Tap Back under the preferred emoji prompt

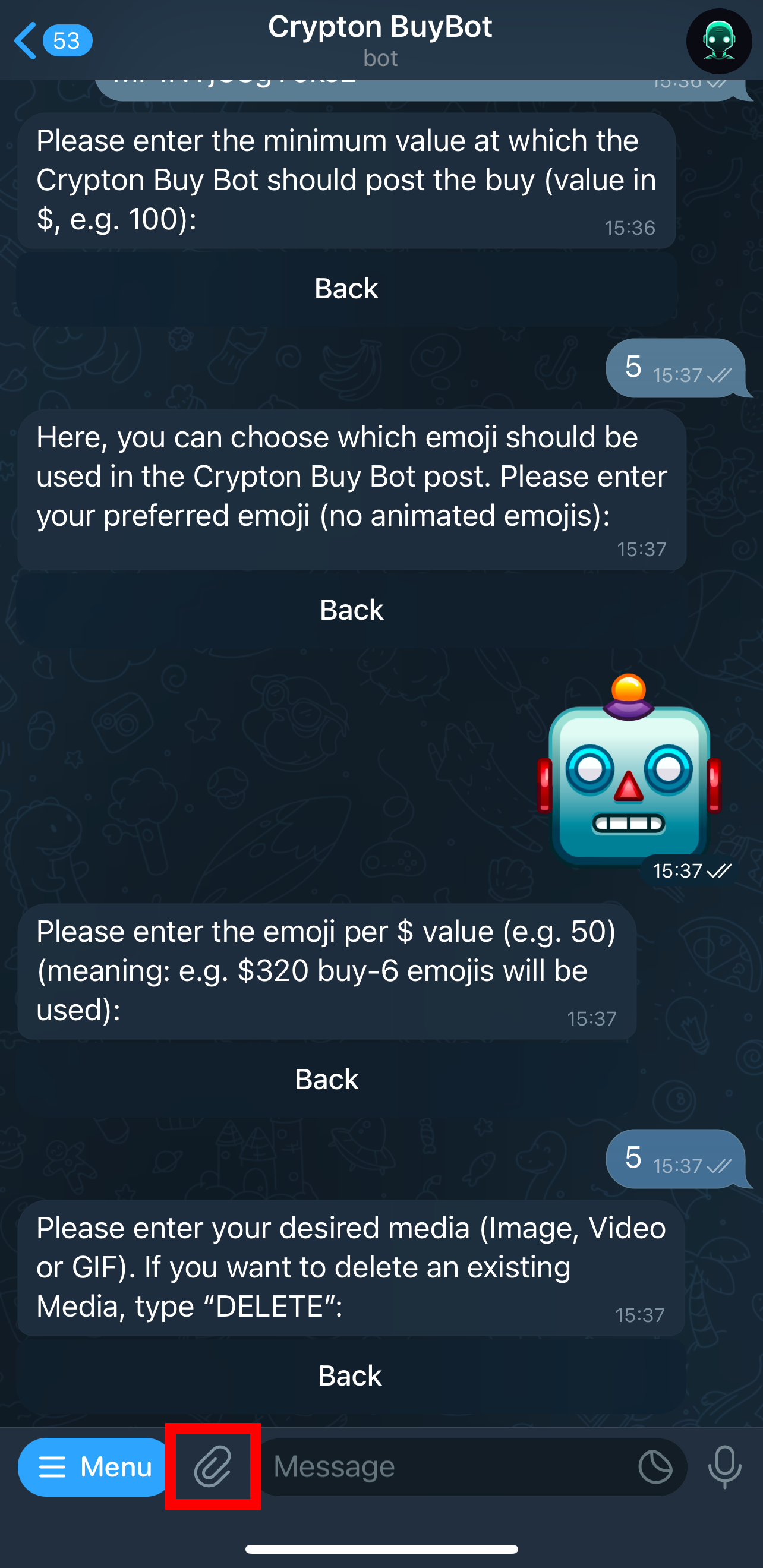click(x=352, y=609)
